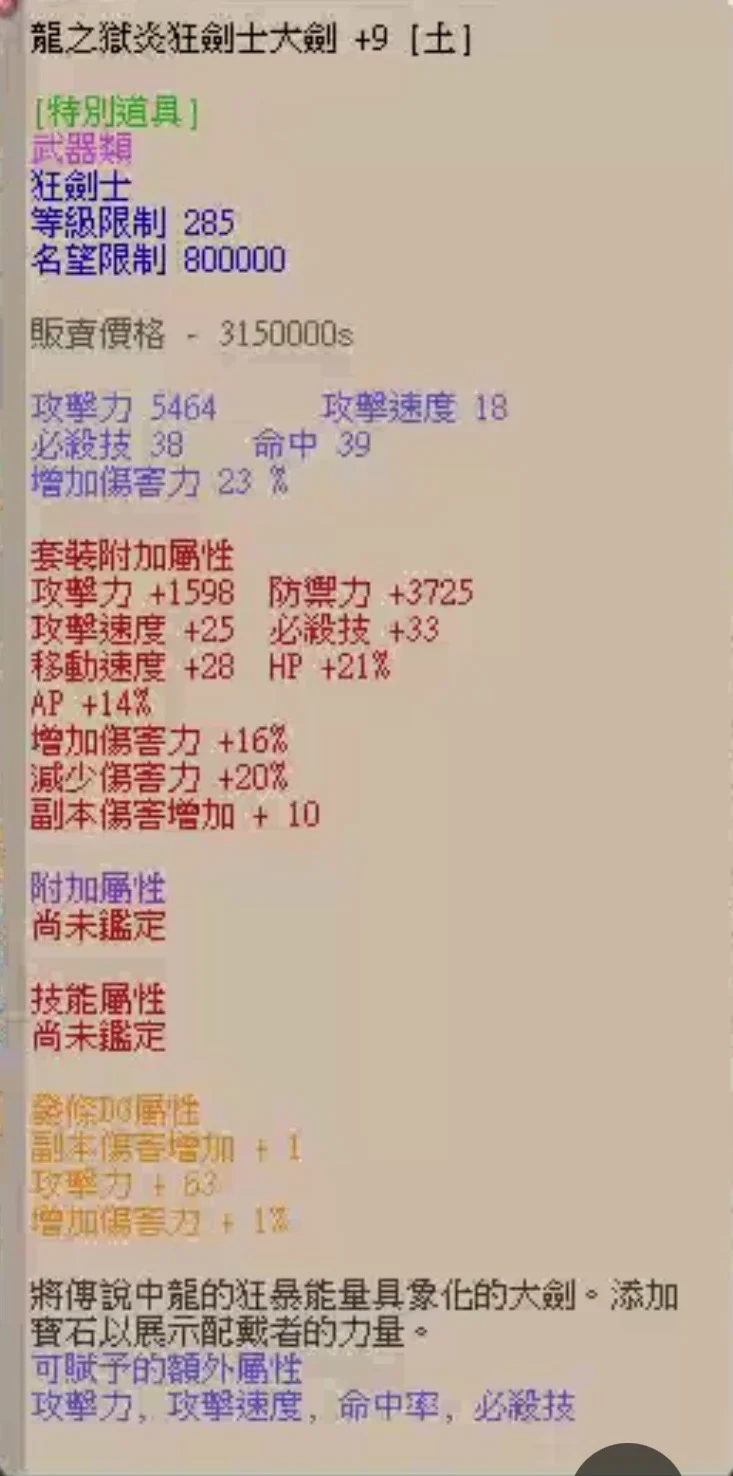Expand the 附加屬性 section

point(98,887)
